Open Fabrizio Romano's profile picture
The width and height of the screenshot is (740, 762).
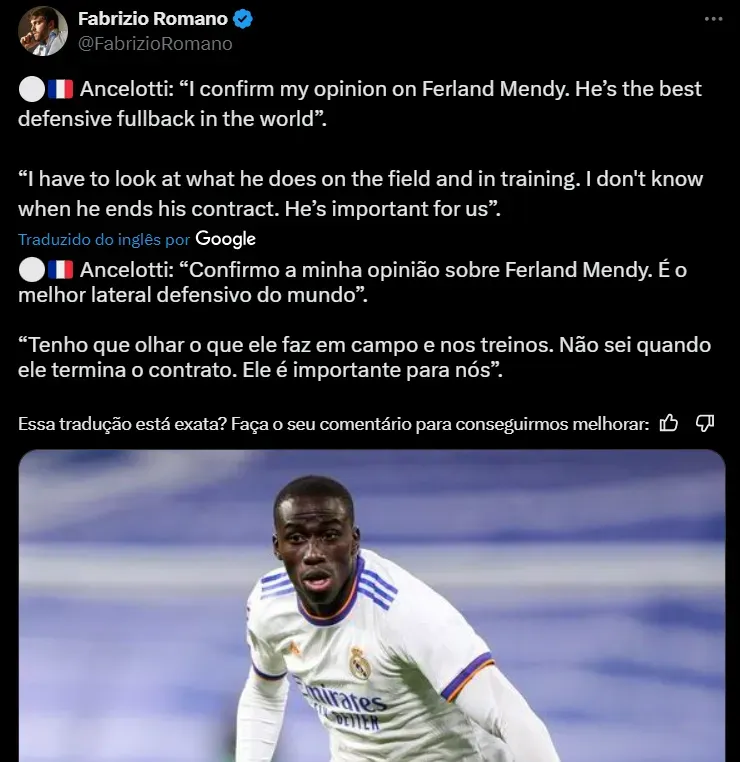click(x=42, y=31)
